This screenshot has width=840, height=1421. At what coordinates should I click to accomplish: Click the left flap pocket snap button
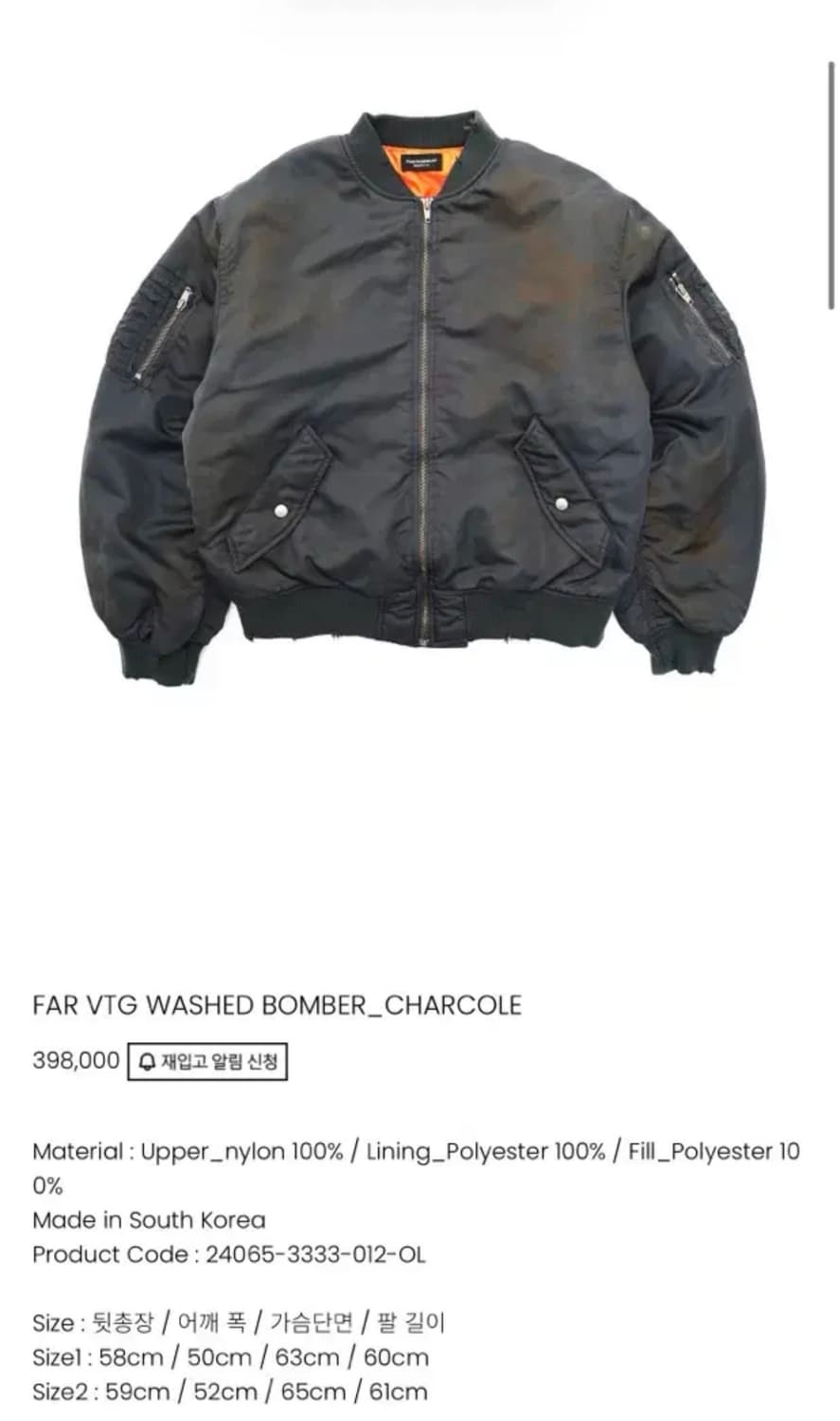(282, 509)
